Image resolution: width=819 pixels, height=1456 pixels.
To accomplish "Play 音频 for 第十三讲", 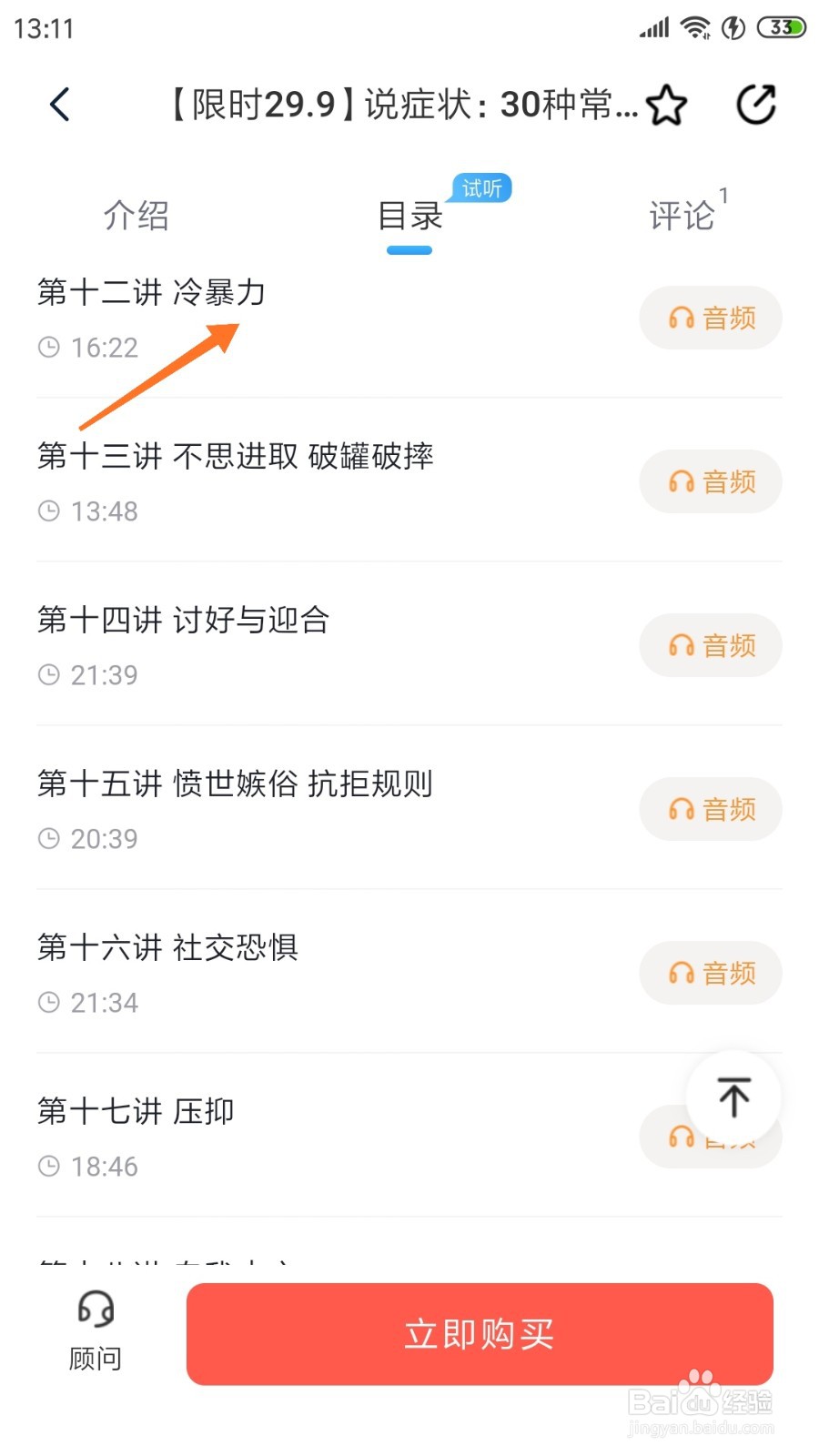I will pos(711,481).
